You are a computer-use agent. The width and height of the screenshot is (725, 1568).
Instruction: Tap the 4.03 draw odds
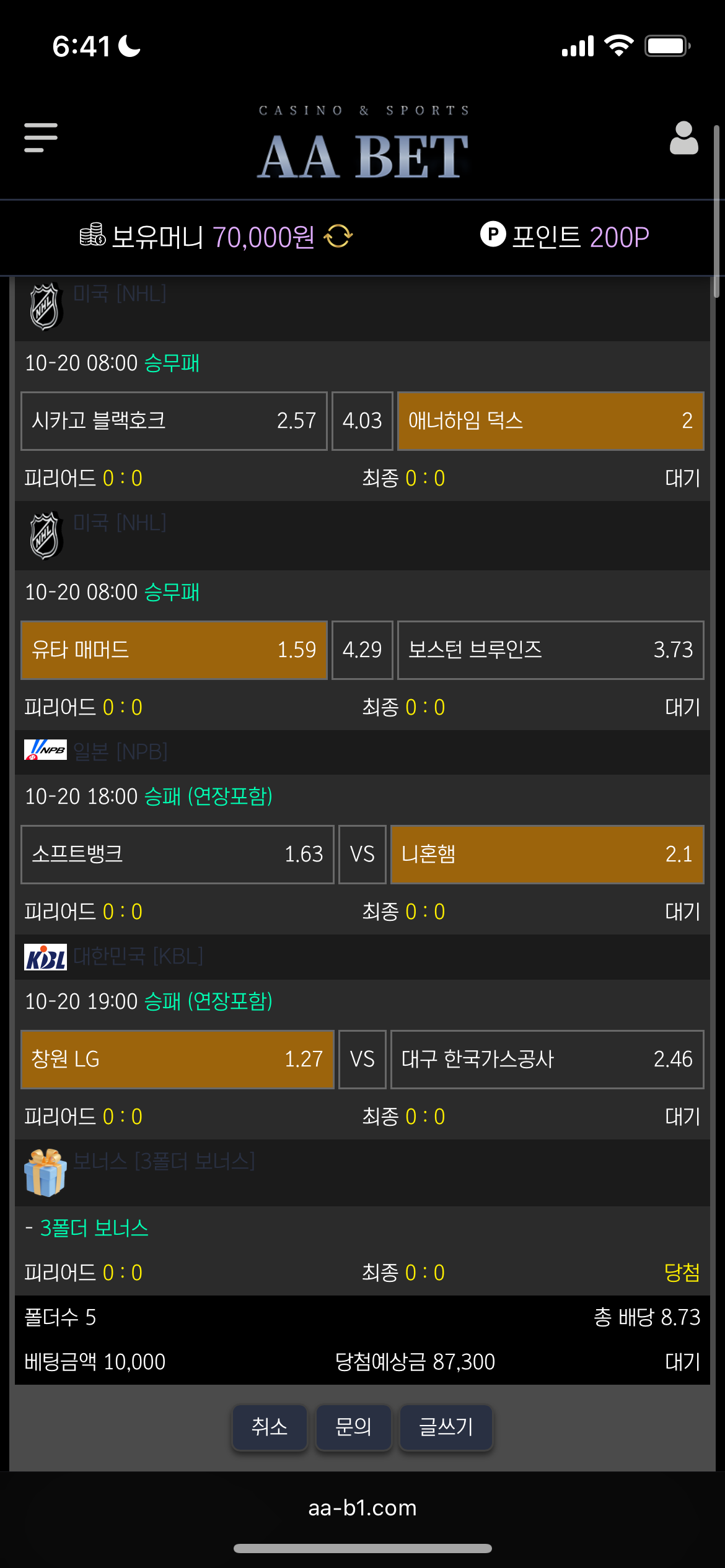(362, 421)
